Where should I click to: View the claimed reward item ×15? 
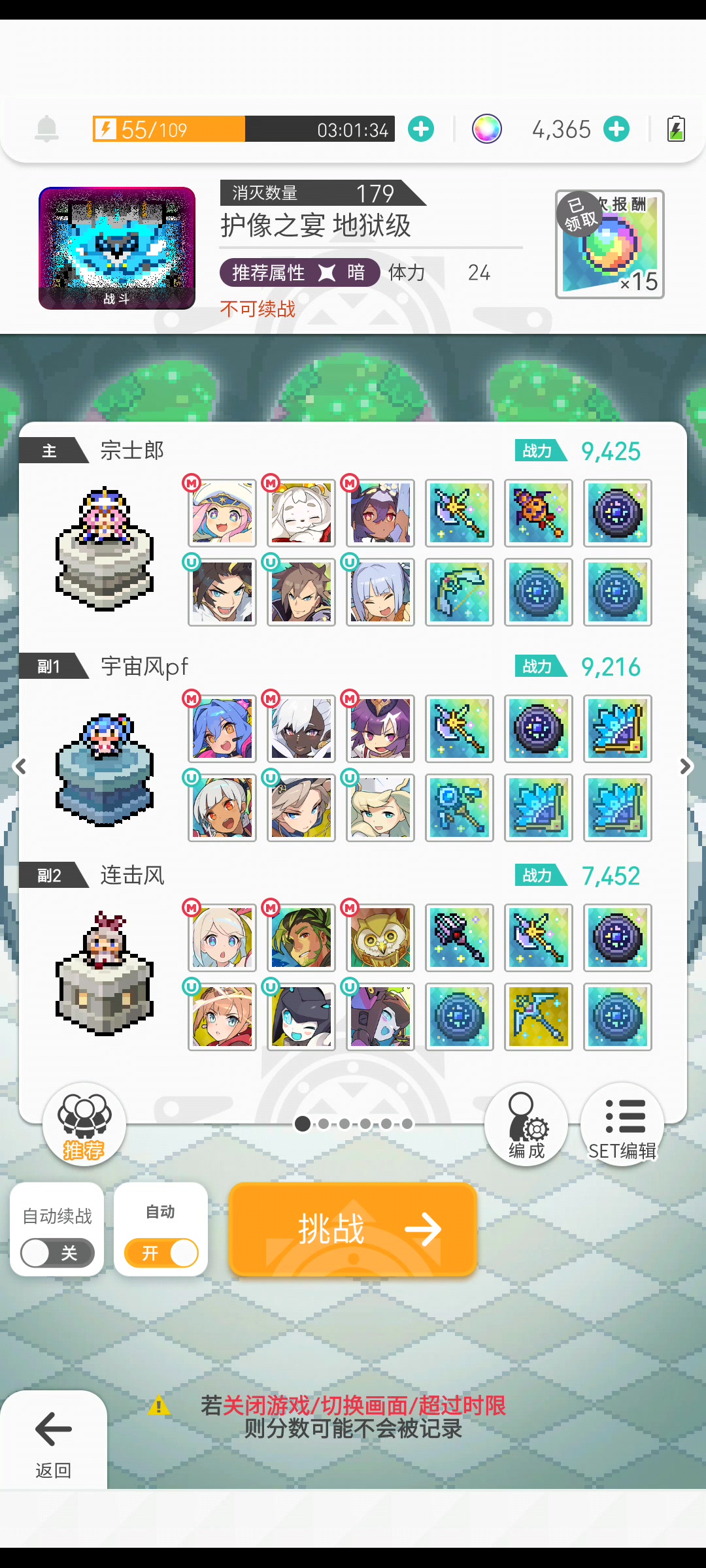610,244
